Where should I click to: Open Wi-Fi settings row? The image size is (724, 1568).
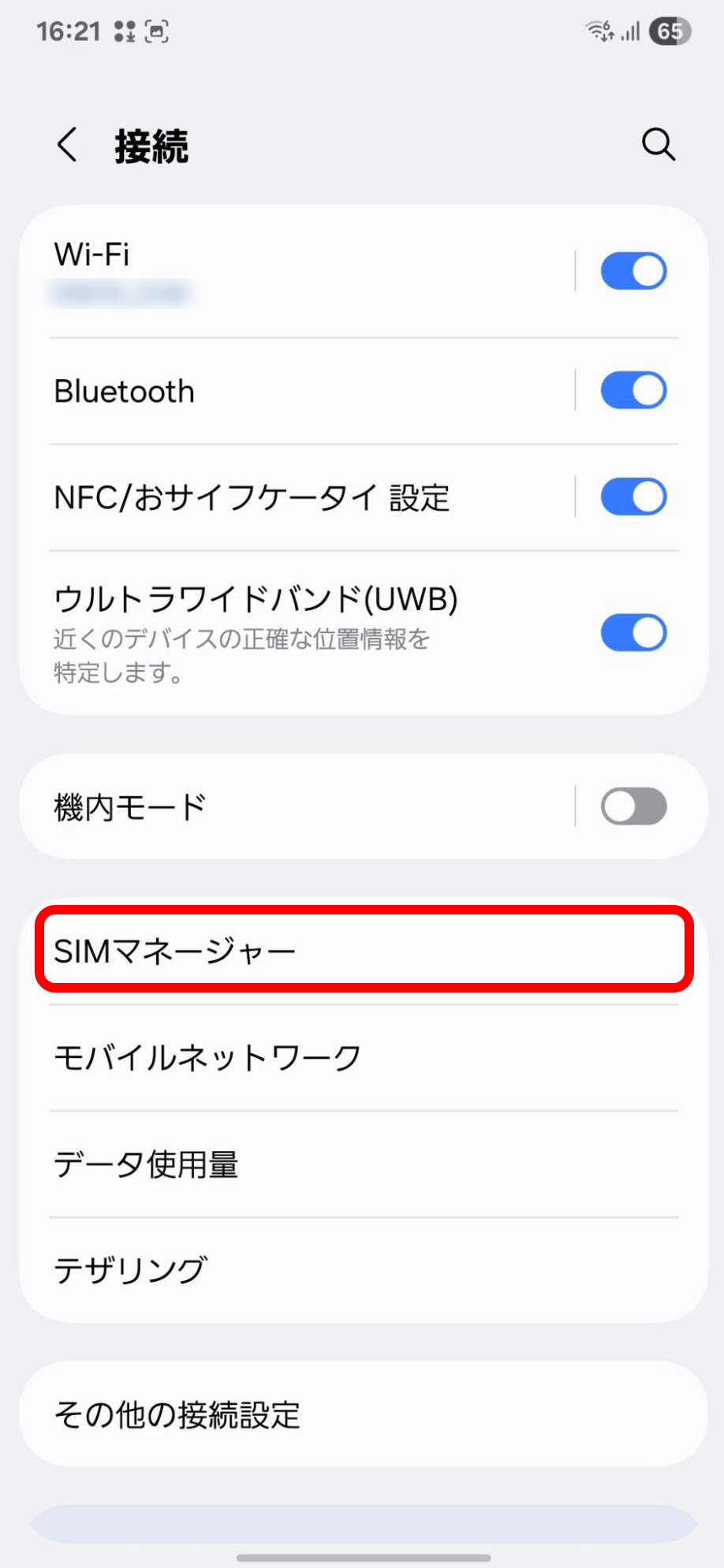300,271
